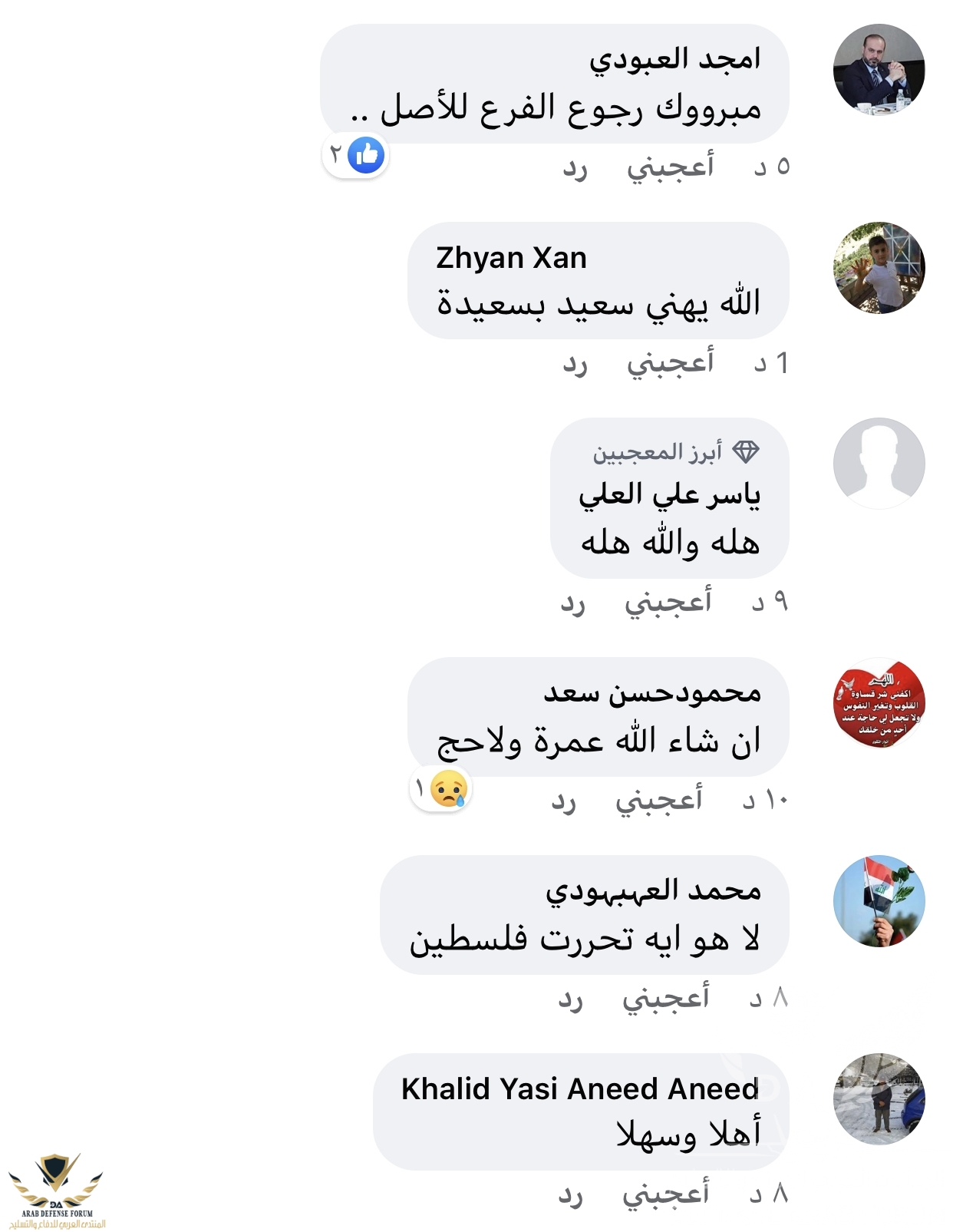Like ياسر علي العلي's comment
This screenshot has width=953, height=1232.
(x=668, y=602)
